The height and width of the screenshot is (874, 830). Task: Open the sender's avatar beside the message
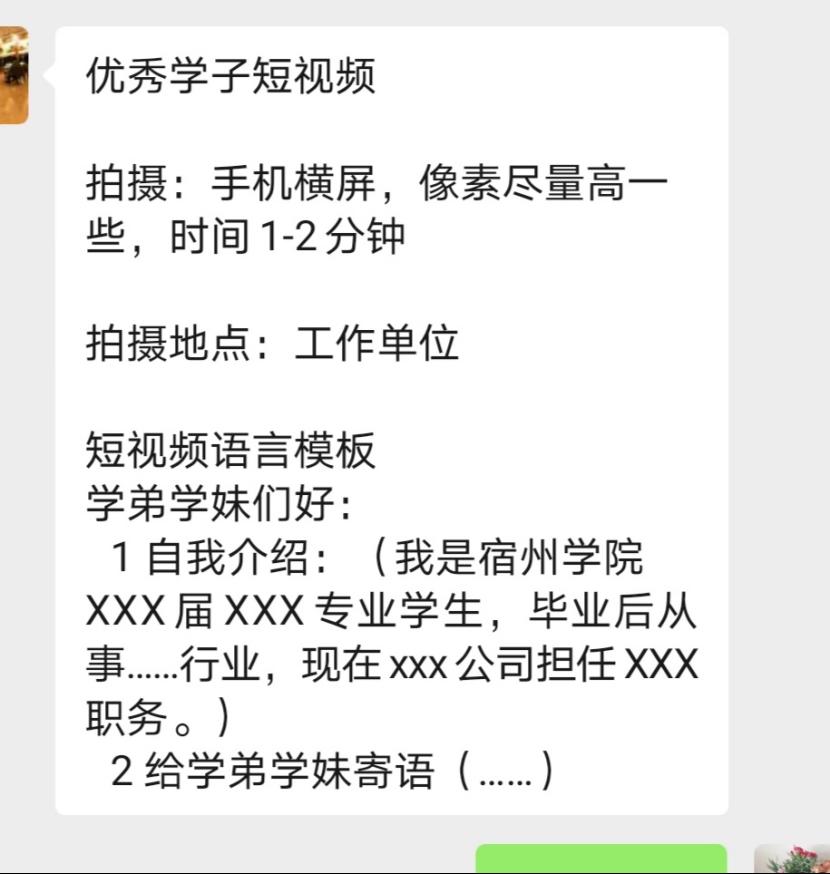[x=13, y=74]
